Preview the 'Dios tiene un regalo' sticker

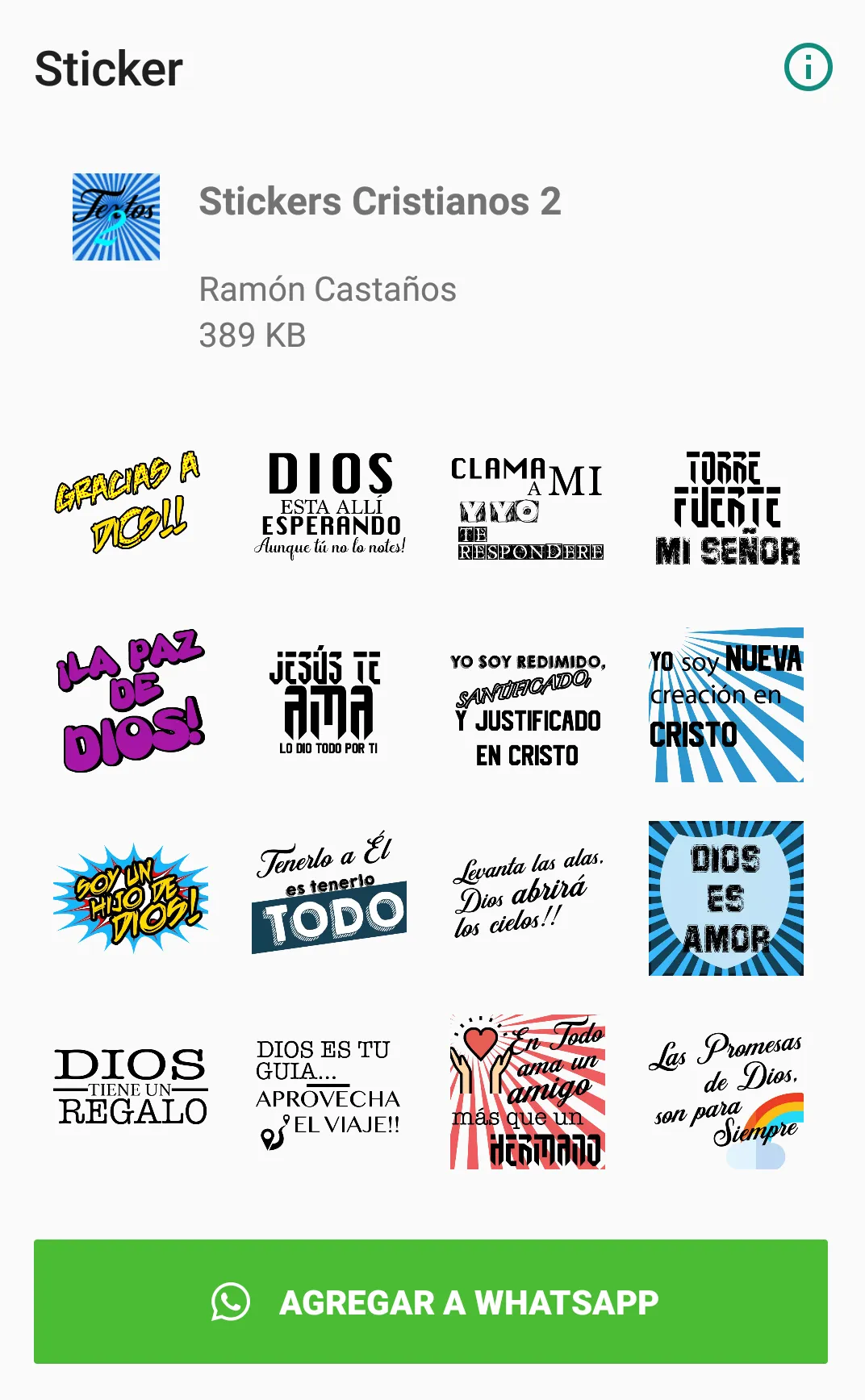[131, 1092]
